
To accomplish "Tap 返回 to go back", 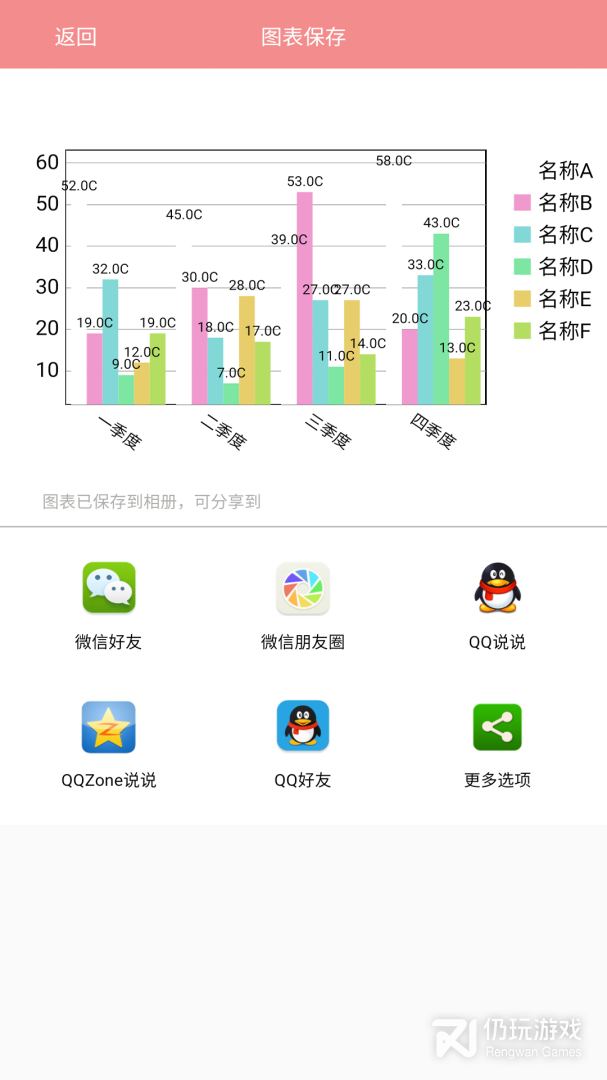I will (76, 37).
